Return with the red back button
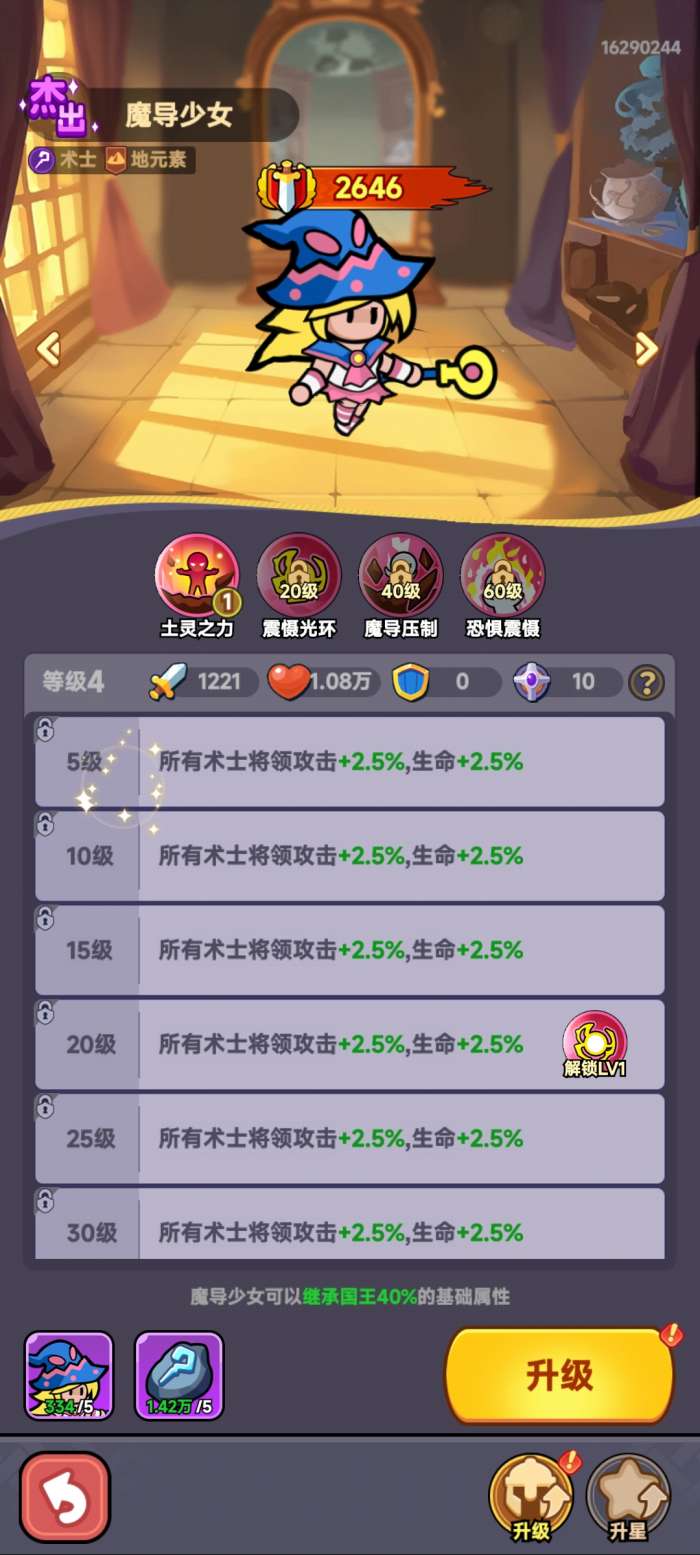 pyautogui.click(x=65, y=1497)
